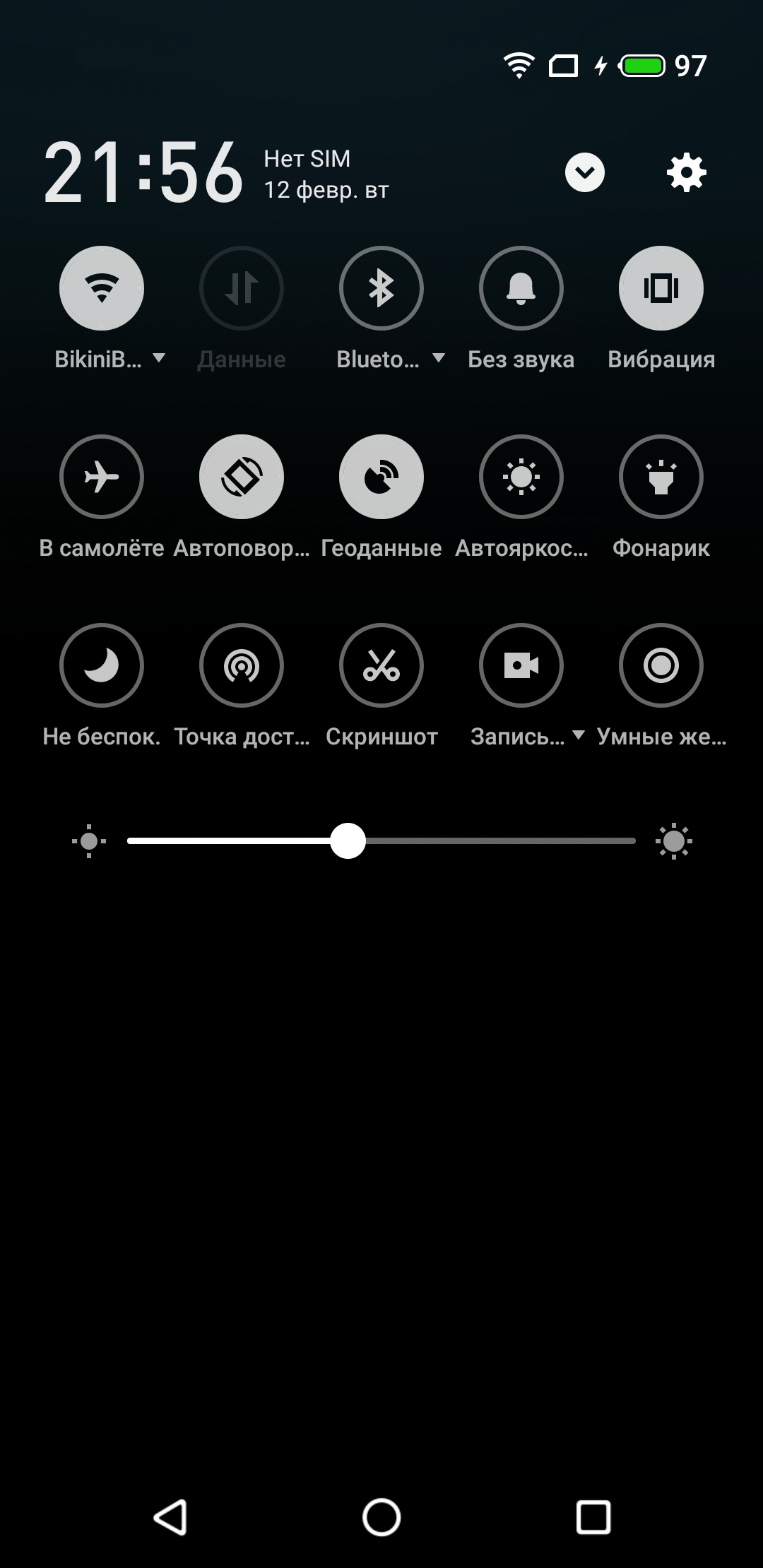Viewport: 763px width, 1568px height.
Task: Turn off the BikiniB... Wi-Fi toggle
Action: pyautogui.click(x=102, y=288)
